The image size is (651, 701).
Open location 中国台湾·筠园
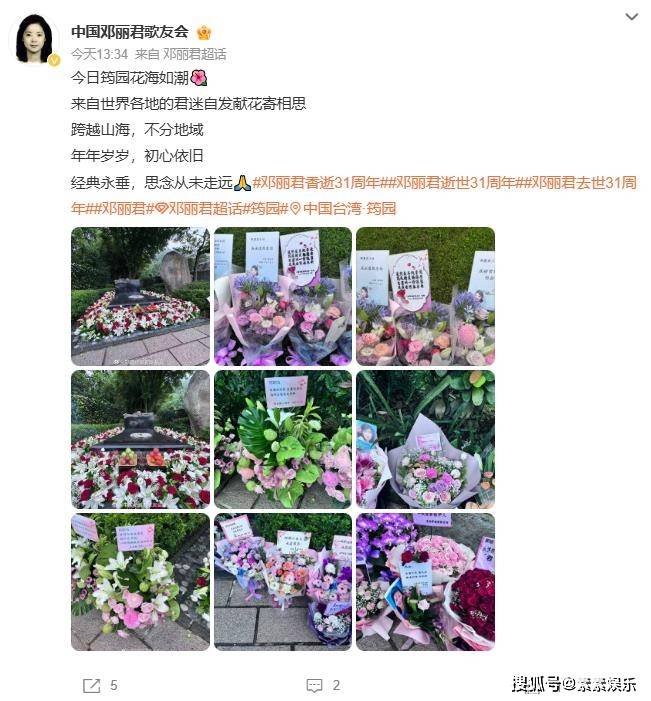(x=343, y=208)
